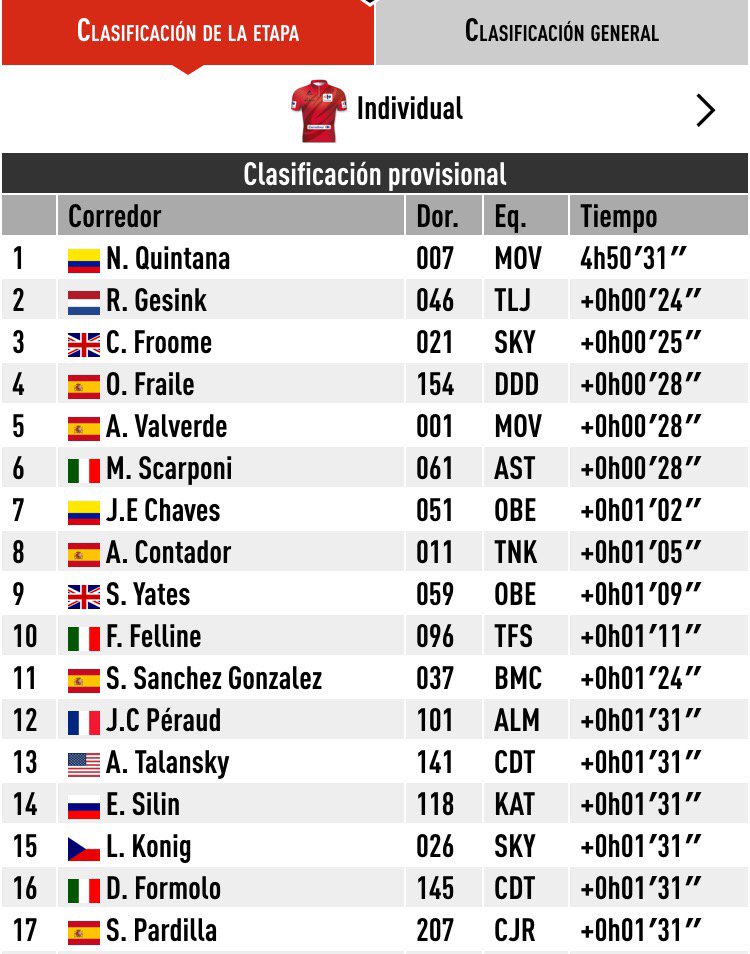Image resolution: width=750 pixels, height=954 pixels.
Task: Tap the arrow next to Individual classification
Action: click(706, 110)
